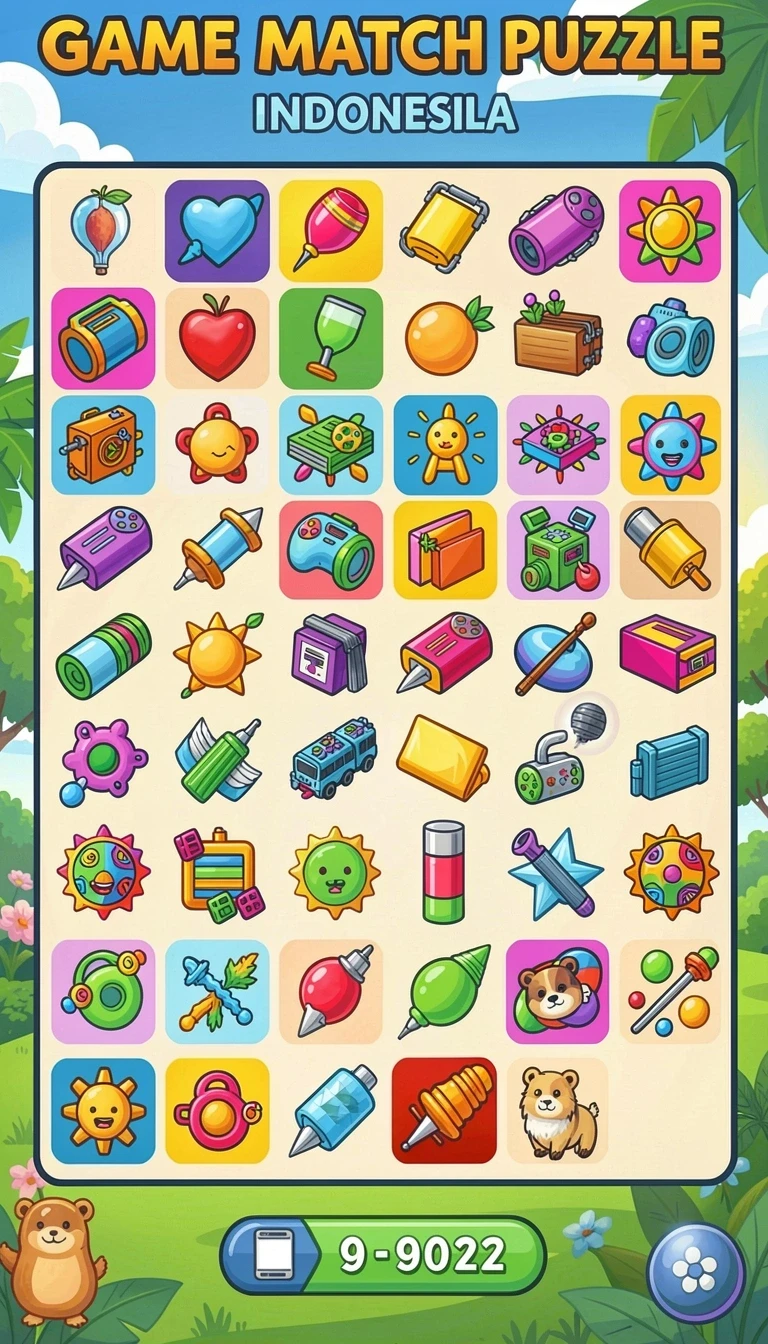Select the blue bus tile
Viewport: 768px width, 1344px height.
click(332, 757)
